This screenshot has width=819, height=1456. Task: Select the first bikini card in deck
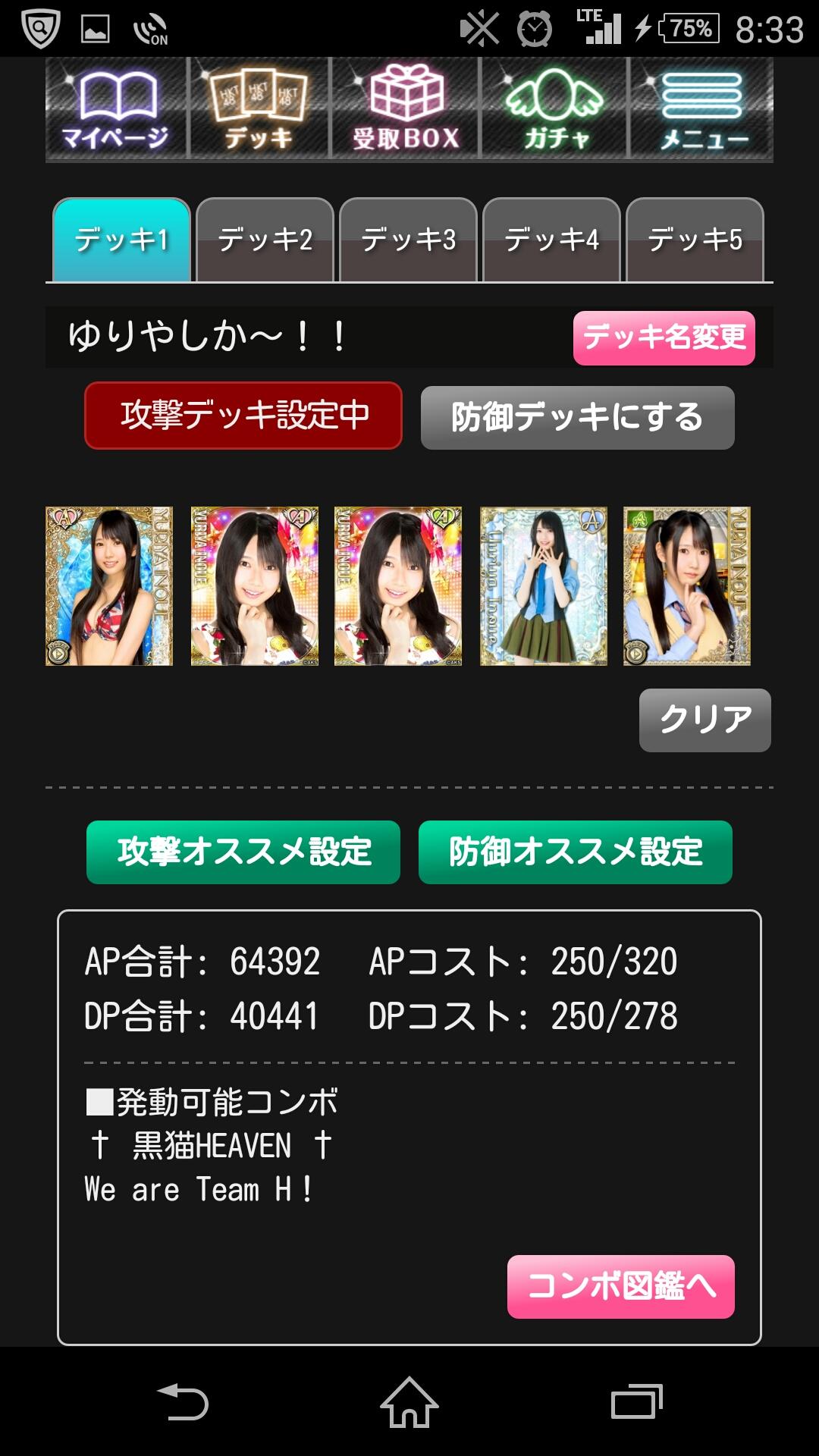[109, 586]
